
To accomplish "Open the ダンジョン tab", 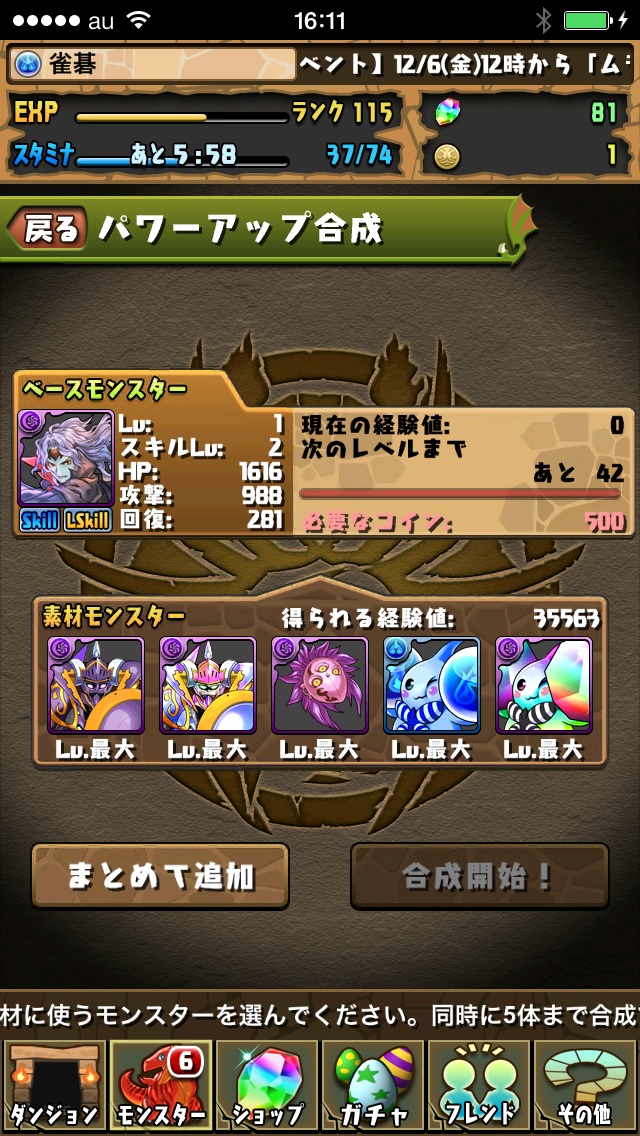I will pos(54,1086).
